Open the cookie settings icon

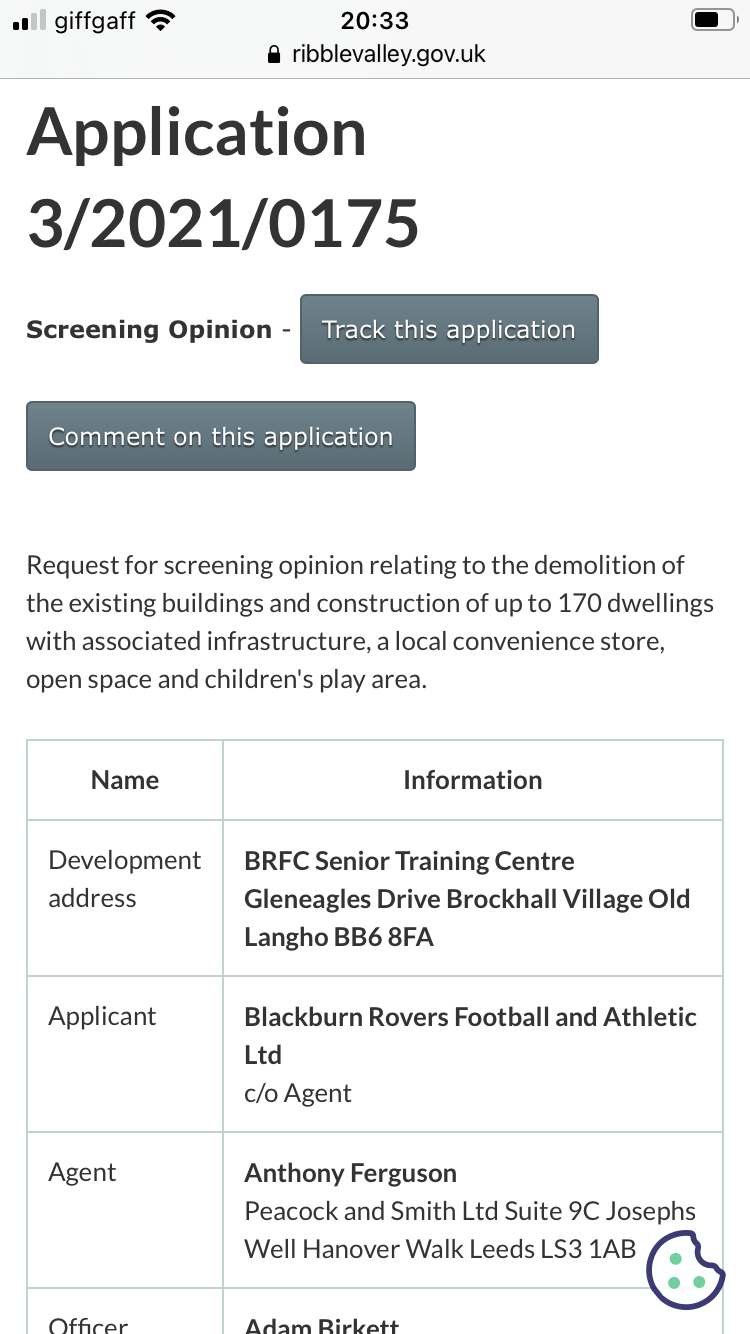685,1269
